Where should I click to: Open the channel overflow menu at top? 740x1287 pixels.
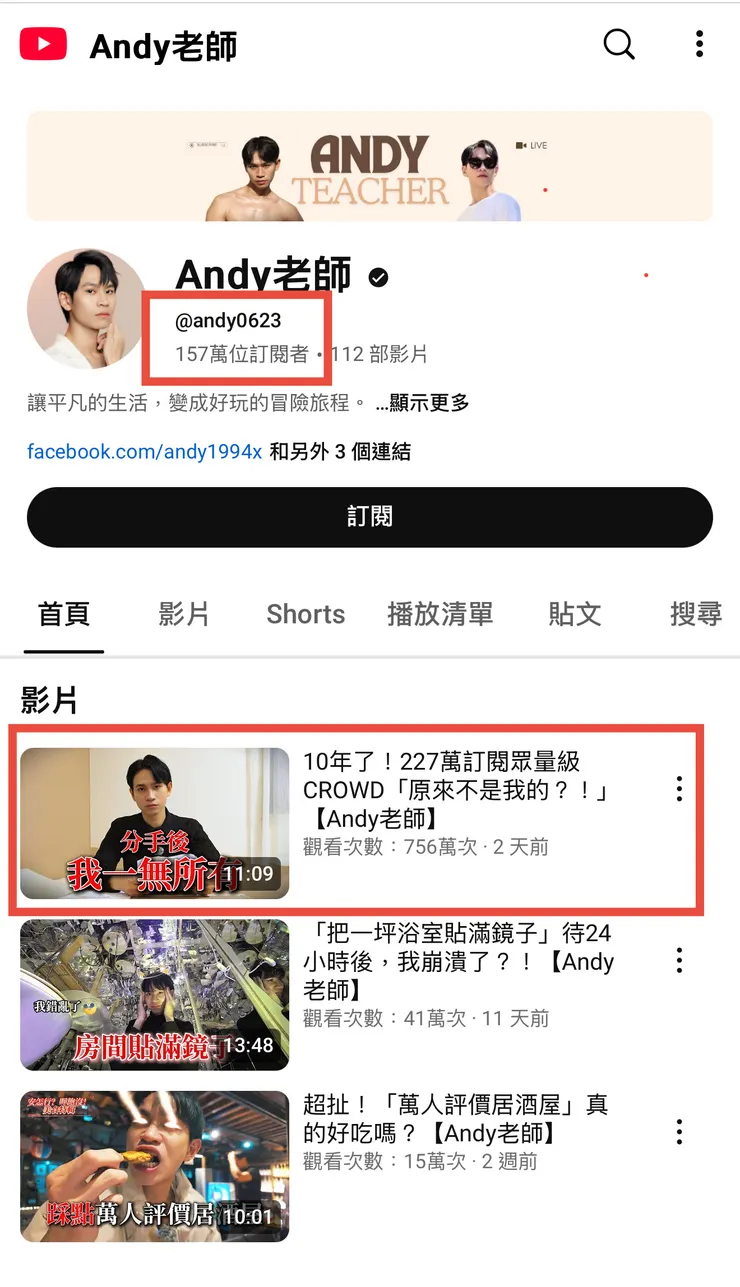[699, 44]
